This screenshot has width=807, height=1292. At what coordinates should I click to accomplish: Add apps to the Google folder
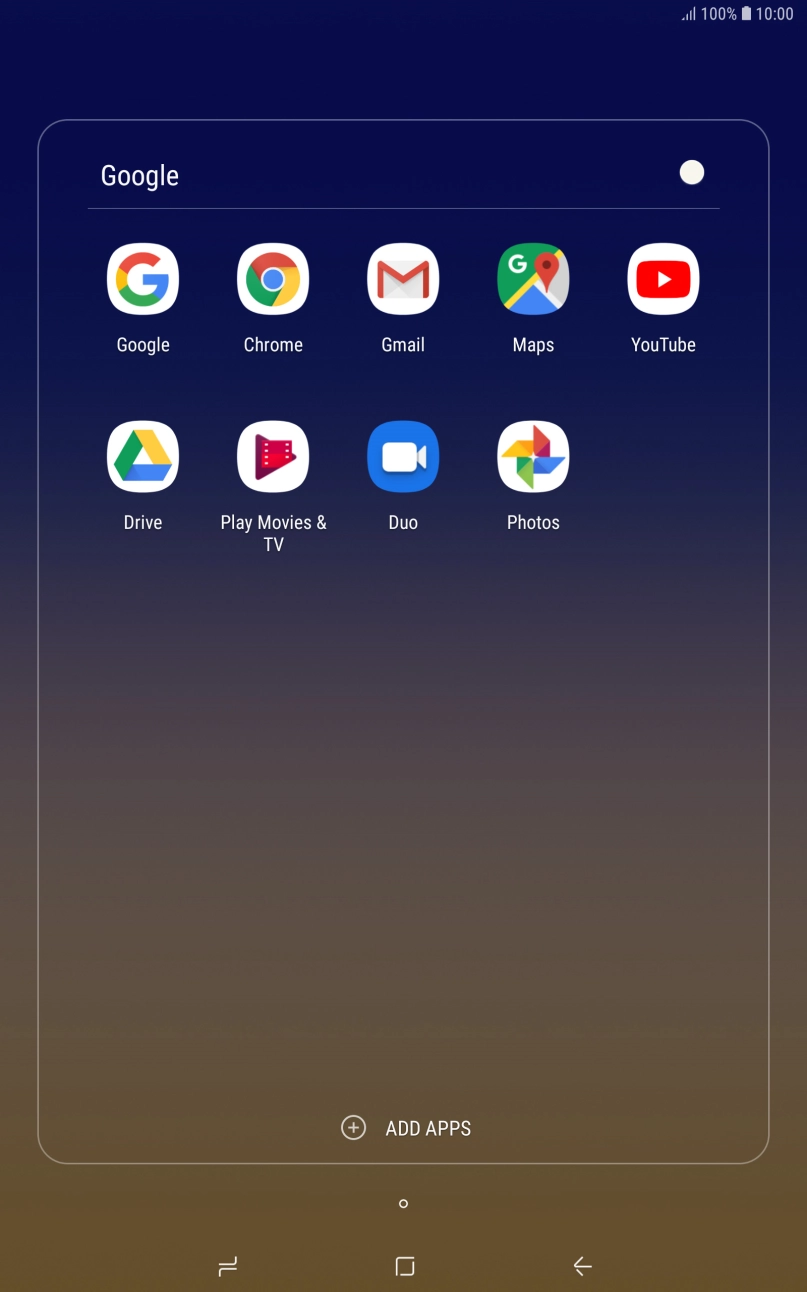428,1128
